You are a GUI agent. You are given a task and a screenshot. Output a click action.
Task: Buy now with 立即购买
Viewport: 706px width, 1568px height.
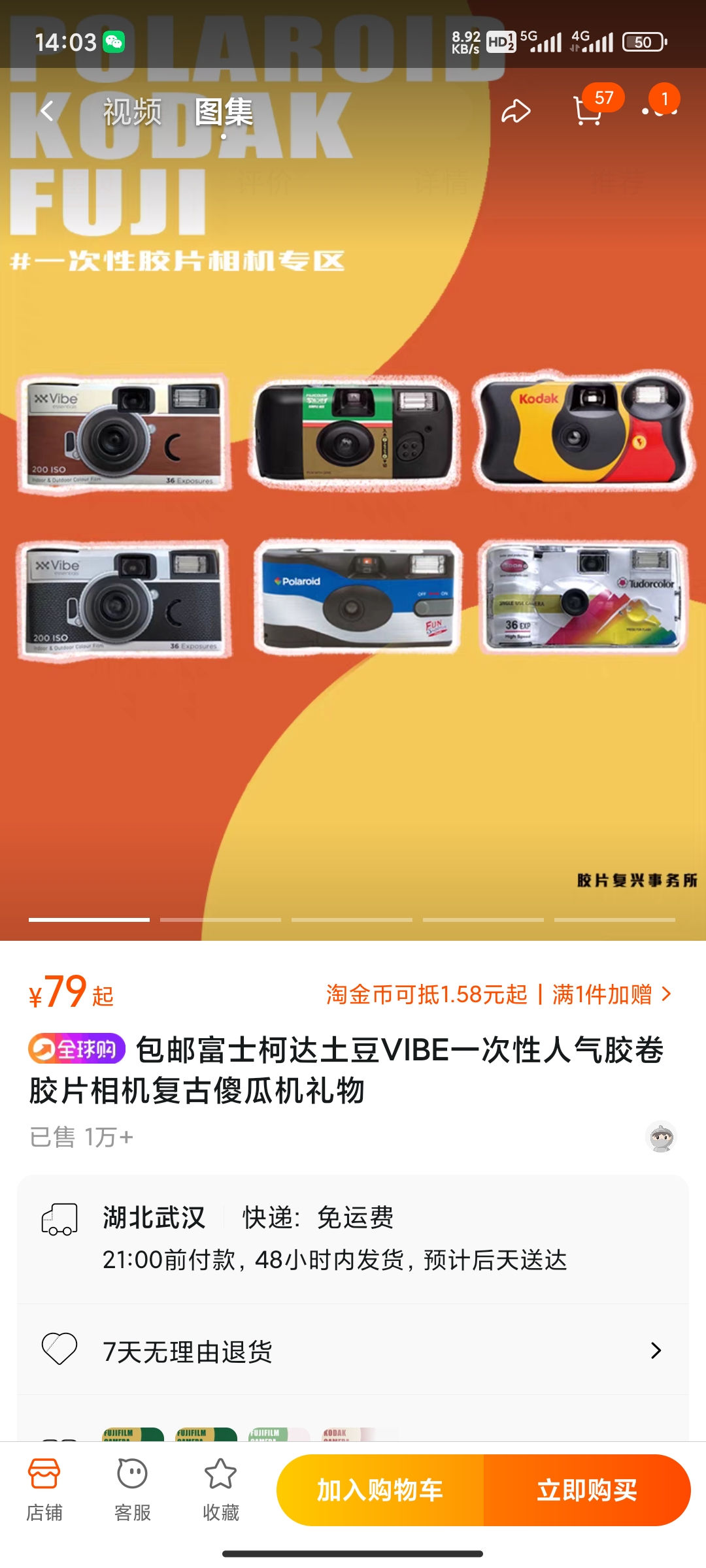[x=587, y=1490]
